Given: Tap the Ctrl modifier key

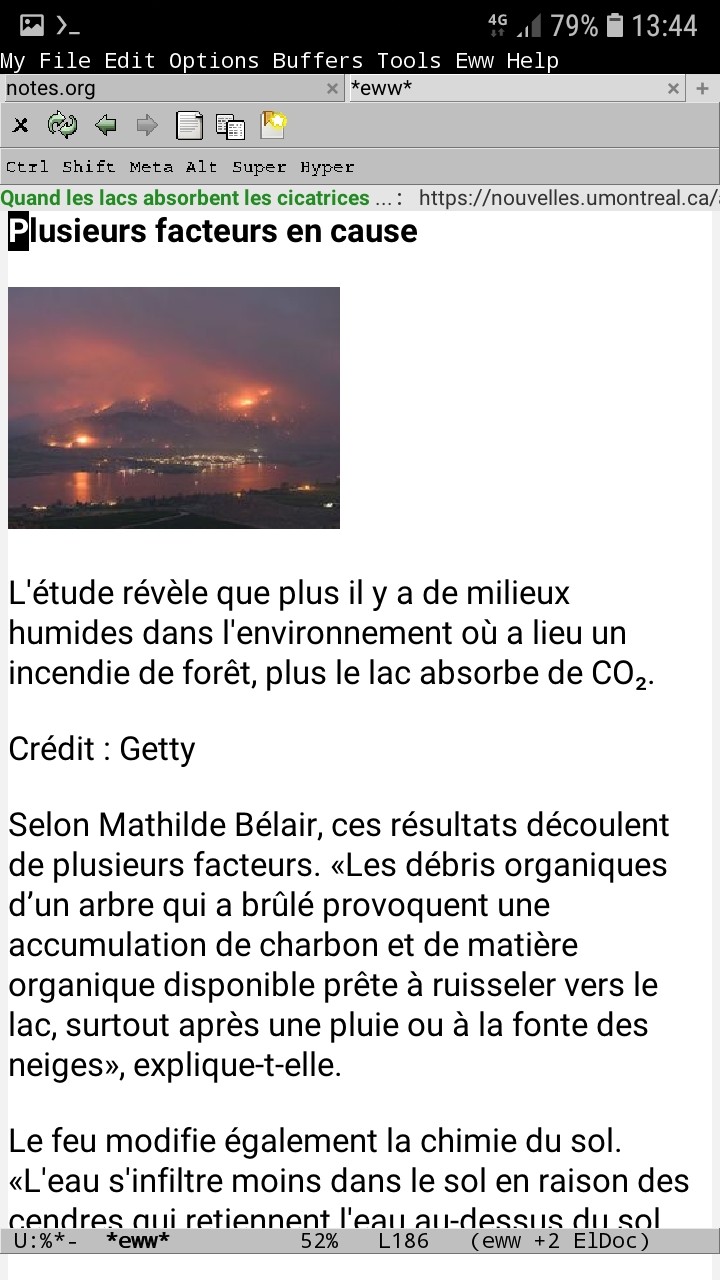Looking at the screenshot, I should pos(27,167).
